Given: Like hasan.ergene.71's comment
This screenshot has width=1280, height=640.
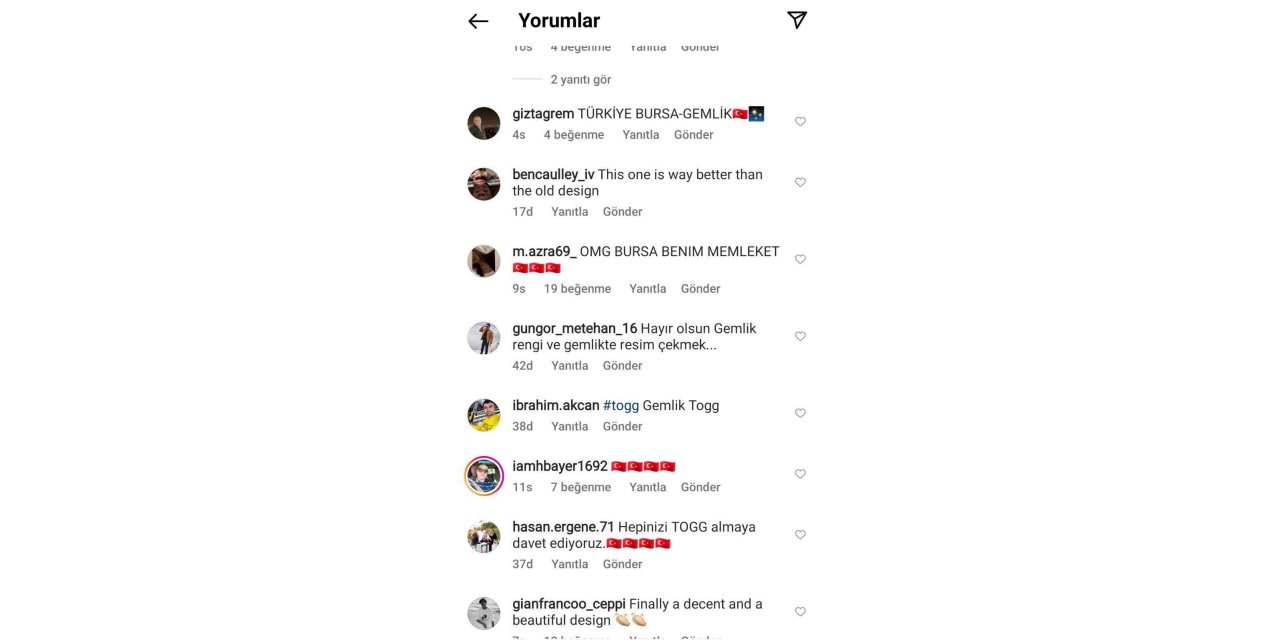Looking at the screenshot, I should point(800,535).
